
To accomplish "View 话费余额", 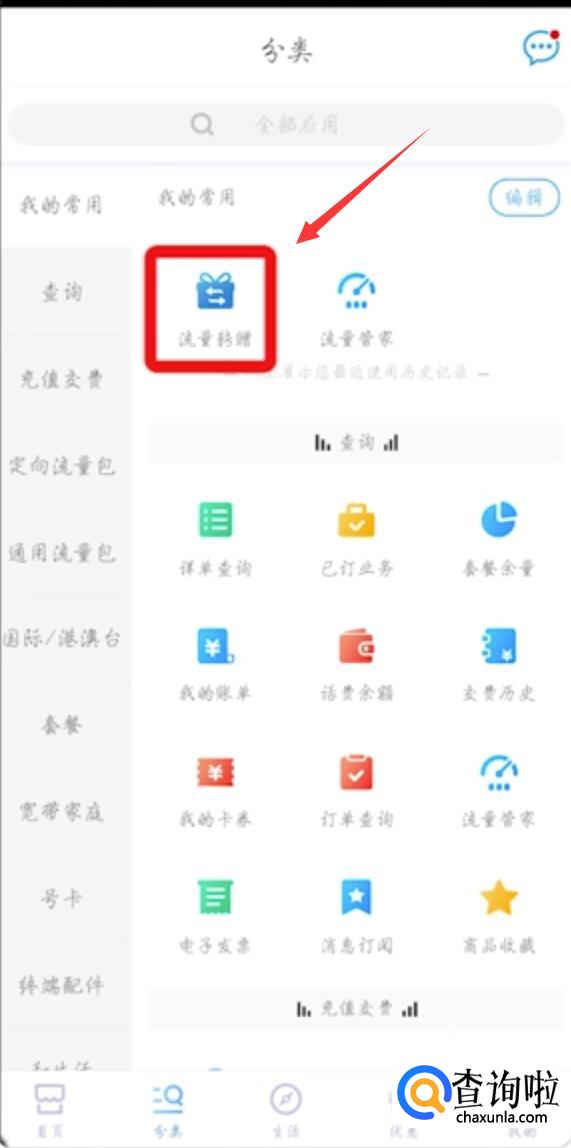I will (357, 665).
